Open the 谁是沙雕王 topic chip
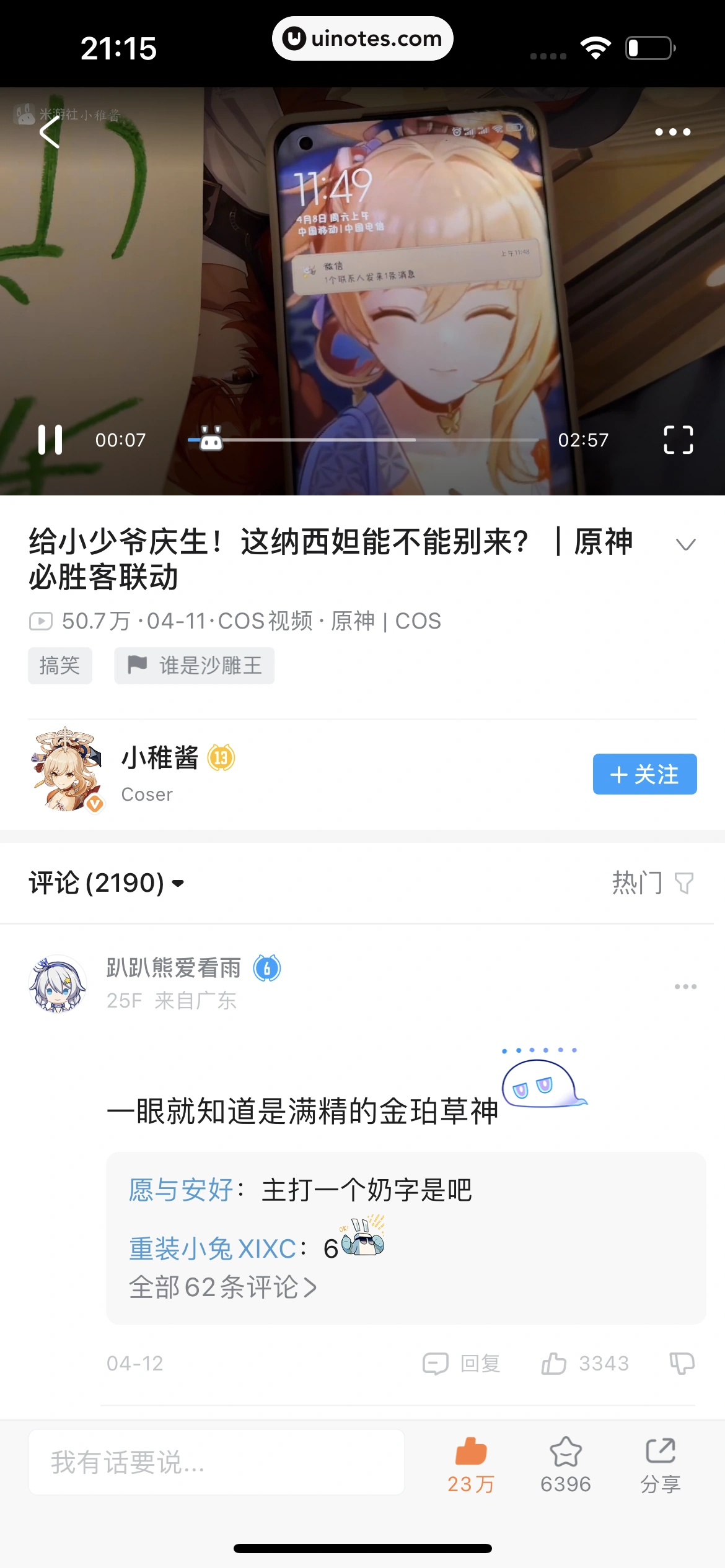This screenshot has height=1568, width=725. pyautogui.click(x=195, y=666)
